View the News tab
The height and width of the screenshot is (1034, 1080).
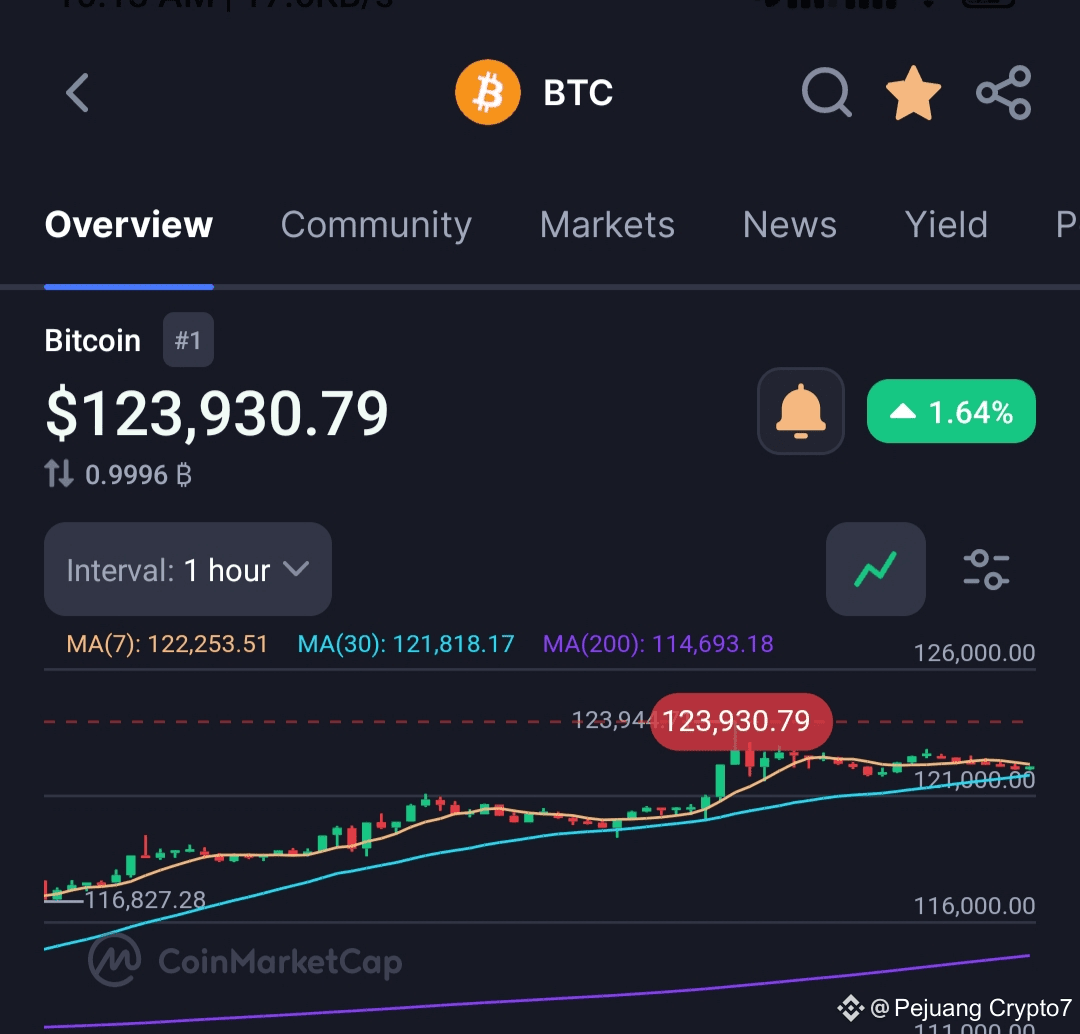tap(789, 225)
